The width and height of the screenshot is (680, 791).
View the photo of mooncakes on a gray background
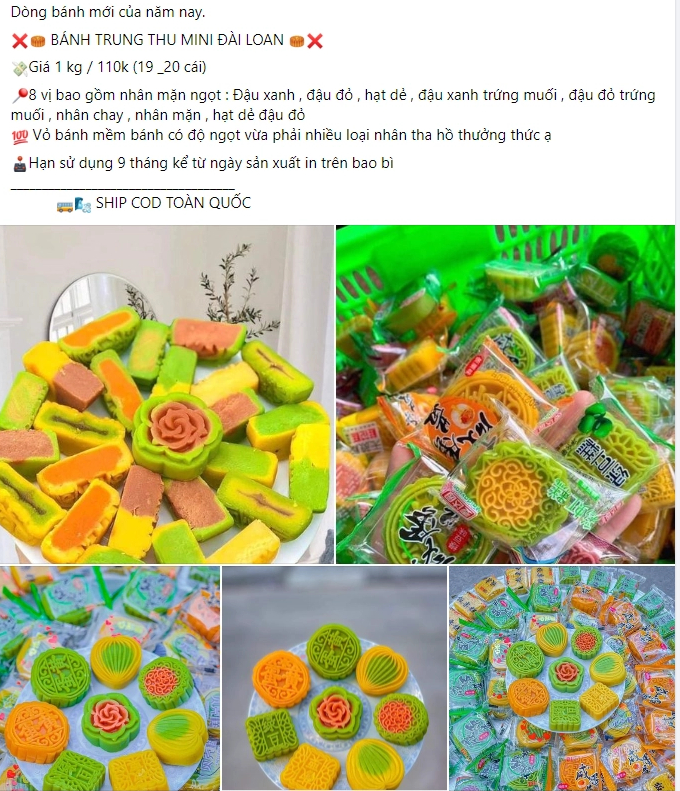click(334, 678)
